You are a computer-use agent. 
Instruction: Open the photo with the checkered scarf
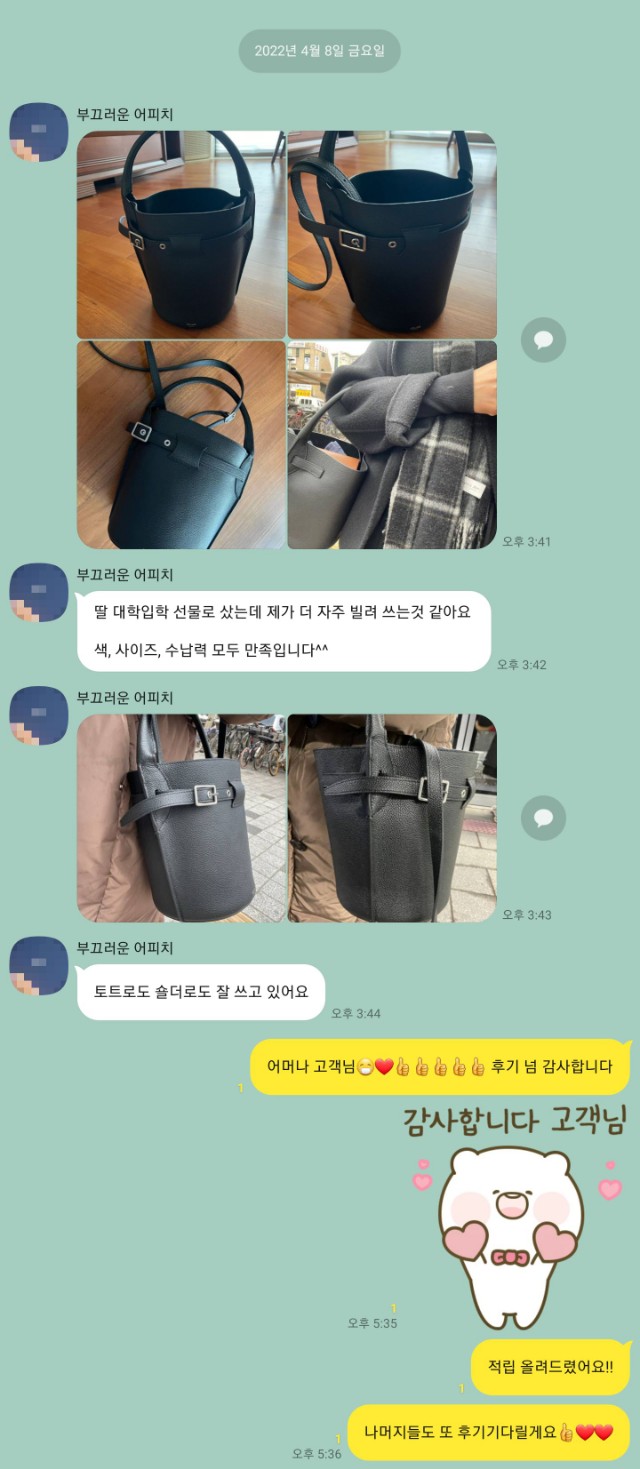pos(392,444)
